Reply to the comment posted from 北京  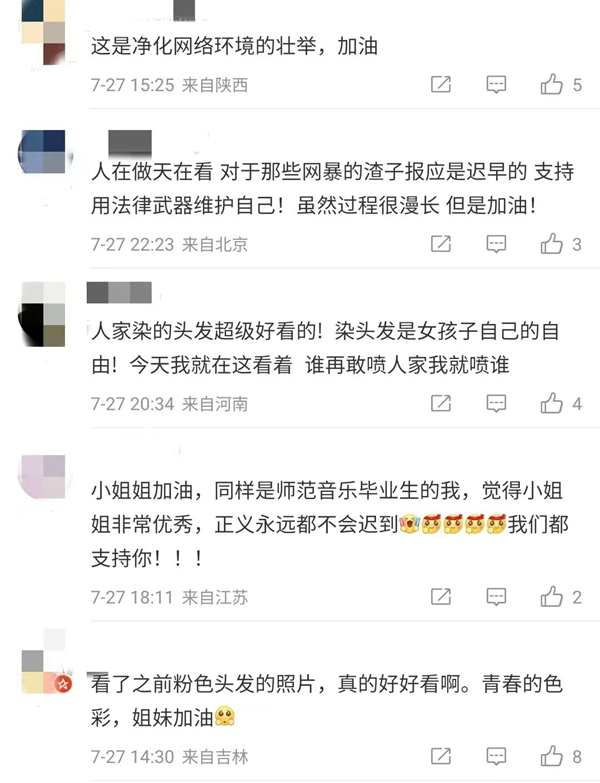[x=496, y=244]
